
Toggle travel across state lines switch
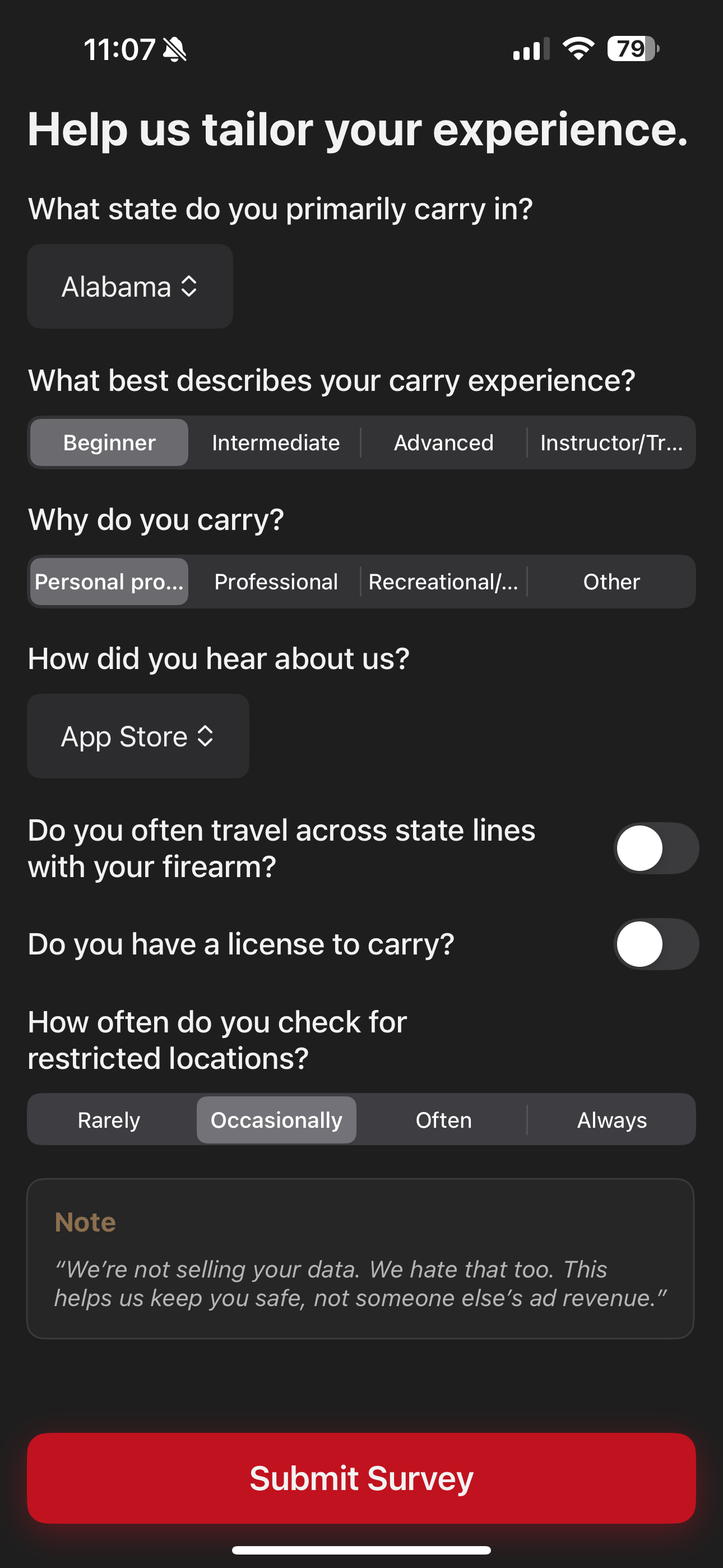pyautogui.click(x=655, y=848)
